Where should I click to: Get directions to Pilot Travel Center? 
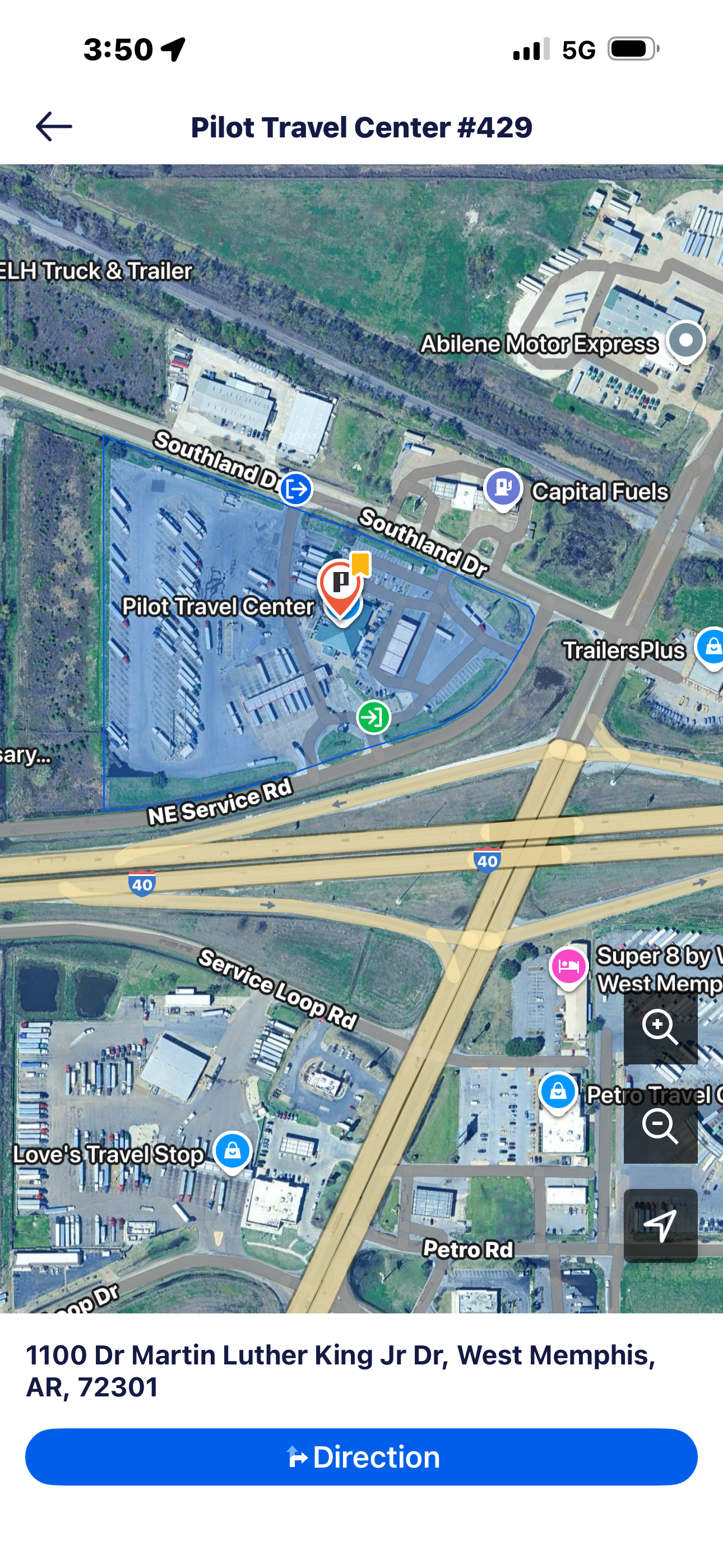[x=361, y=1457]
